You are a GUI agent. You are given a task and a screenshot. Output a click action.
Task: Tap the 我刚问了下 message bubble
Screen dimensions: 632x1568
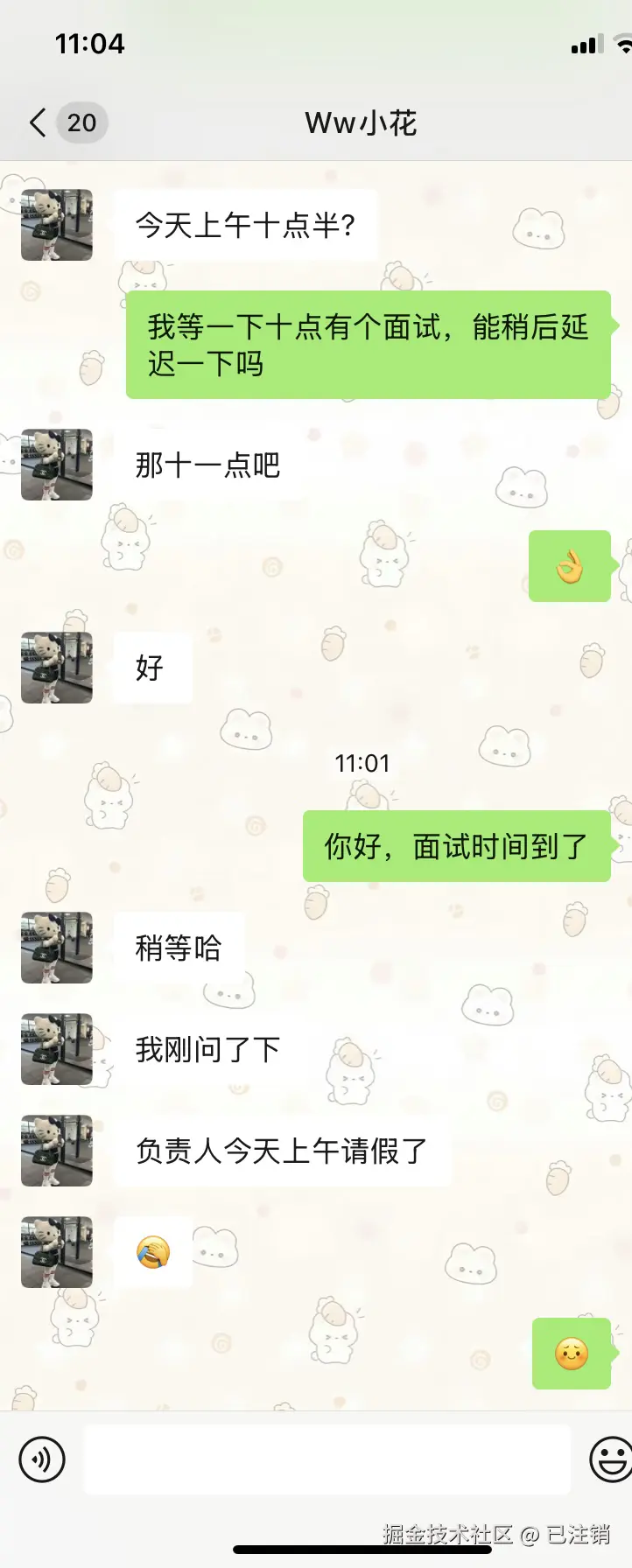(207, 1049)
